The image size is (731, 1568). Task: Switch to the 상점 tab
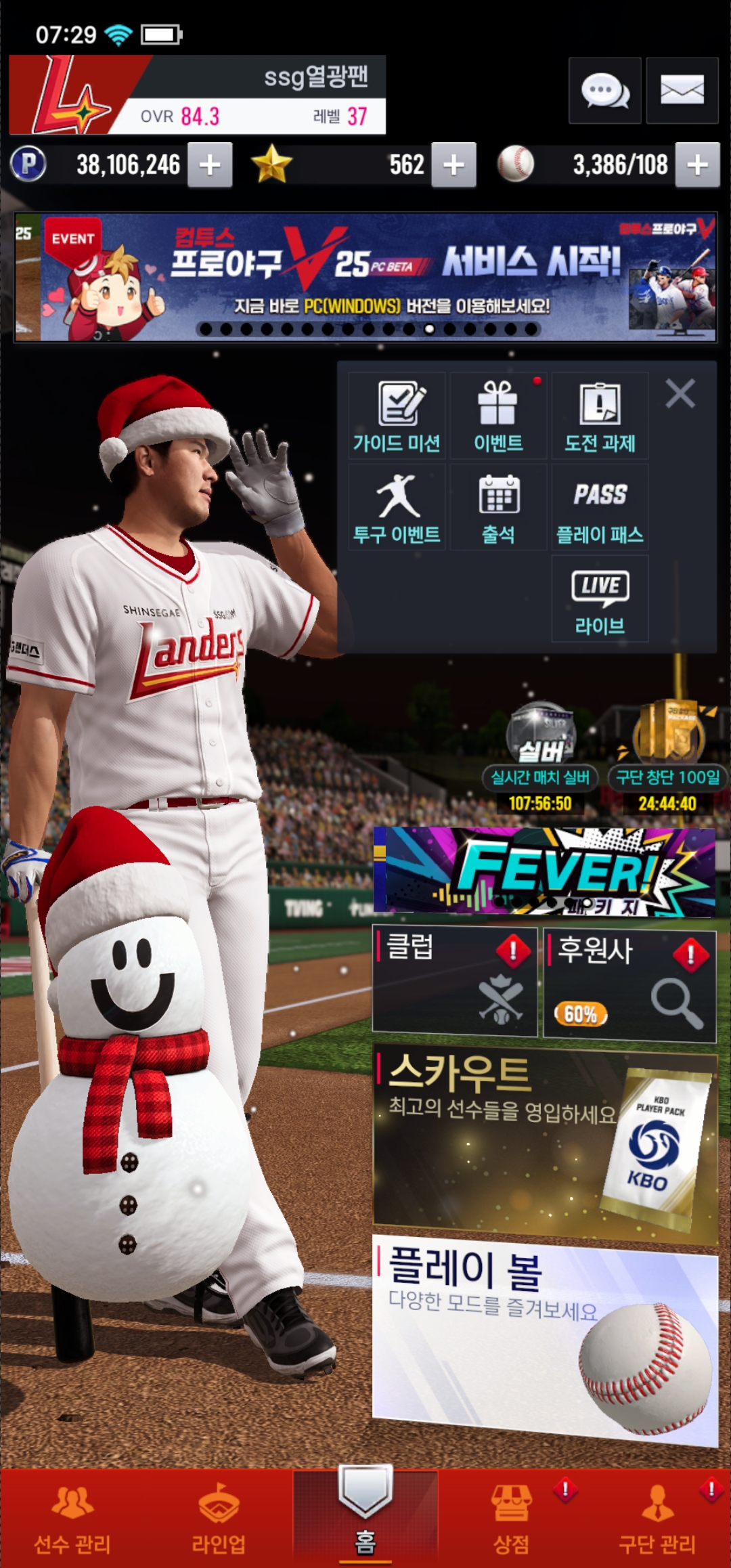(x=511, y=1519)
